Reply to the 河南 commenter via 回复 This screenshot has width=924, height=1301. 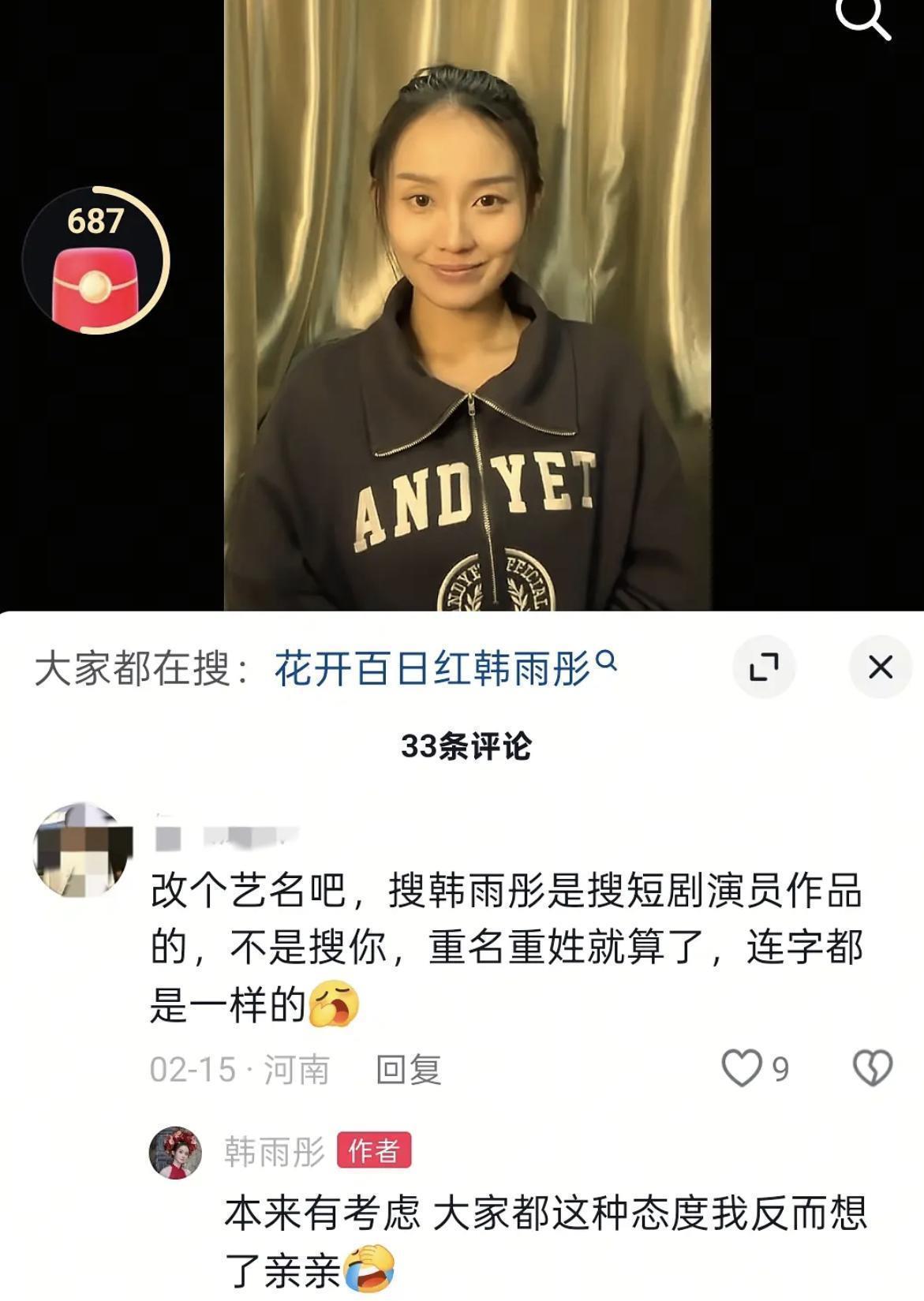(x=408, y=1070)
